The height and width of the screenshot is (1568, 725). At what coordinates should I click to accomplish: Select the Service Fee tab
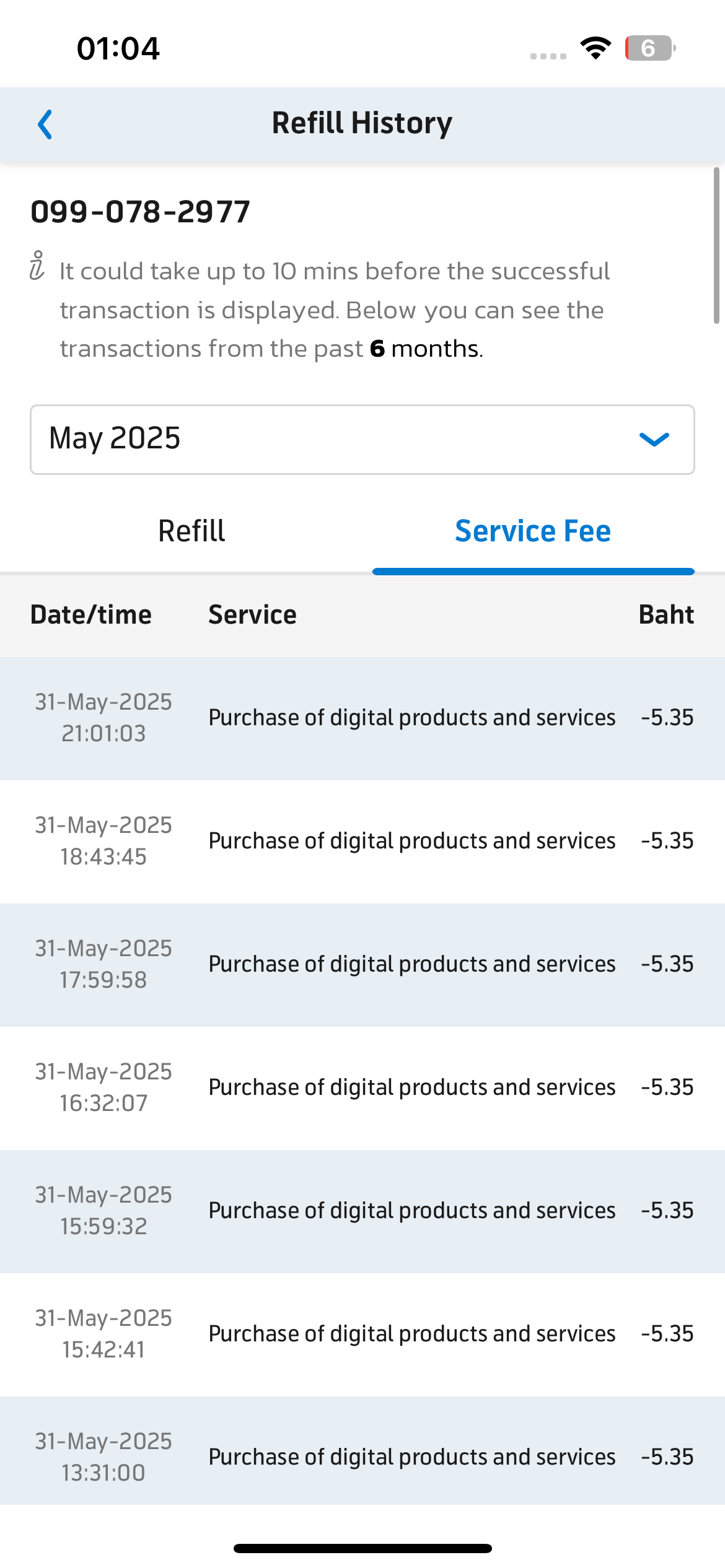533,531
